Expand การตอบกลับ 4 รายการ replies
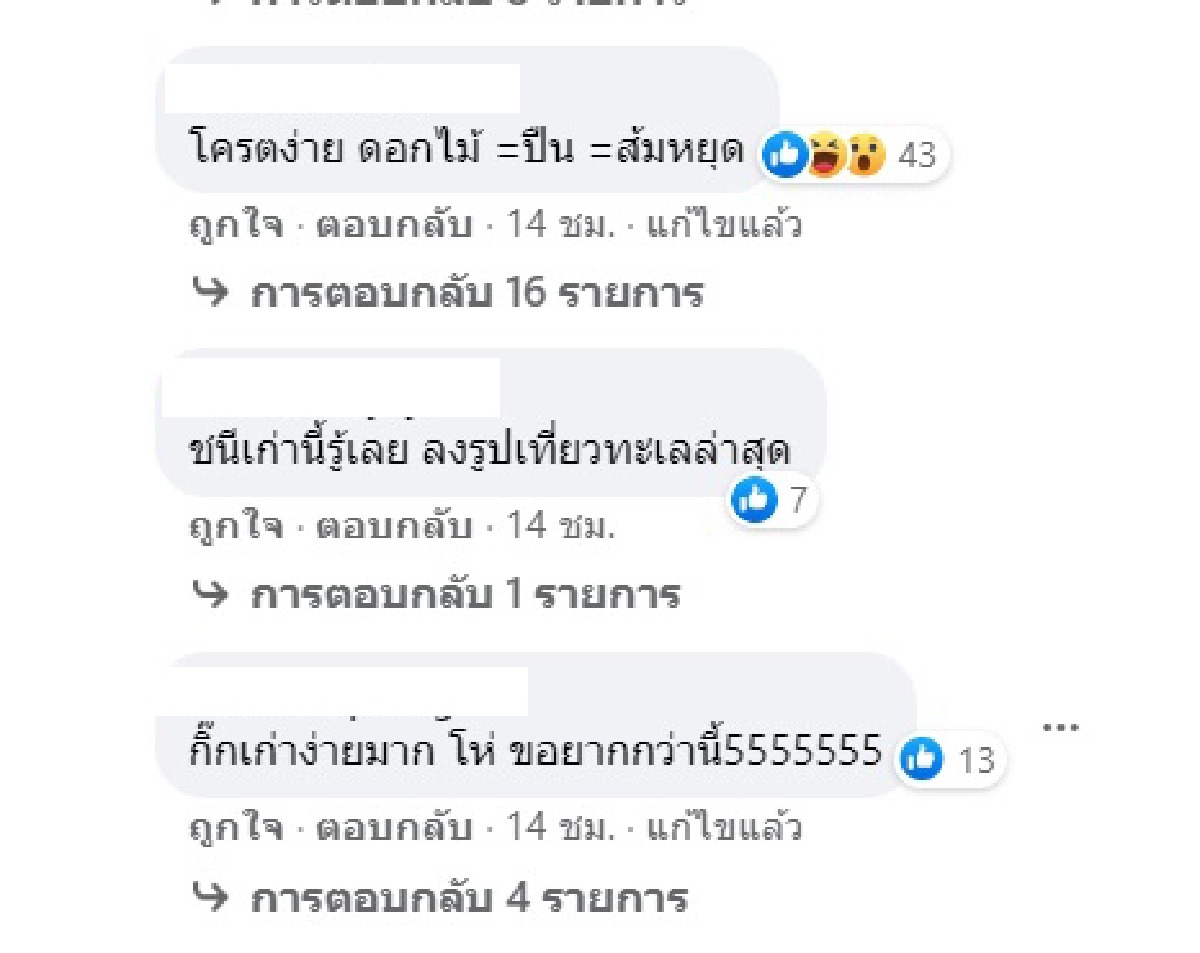Viewport: 1200px width, 953px height. (x=468, y=898)
